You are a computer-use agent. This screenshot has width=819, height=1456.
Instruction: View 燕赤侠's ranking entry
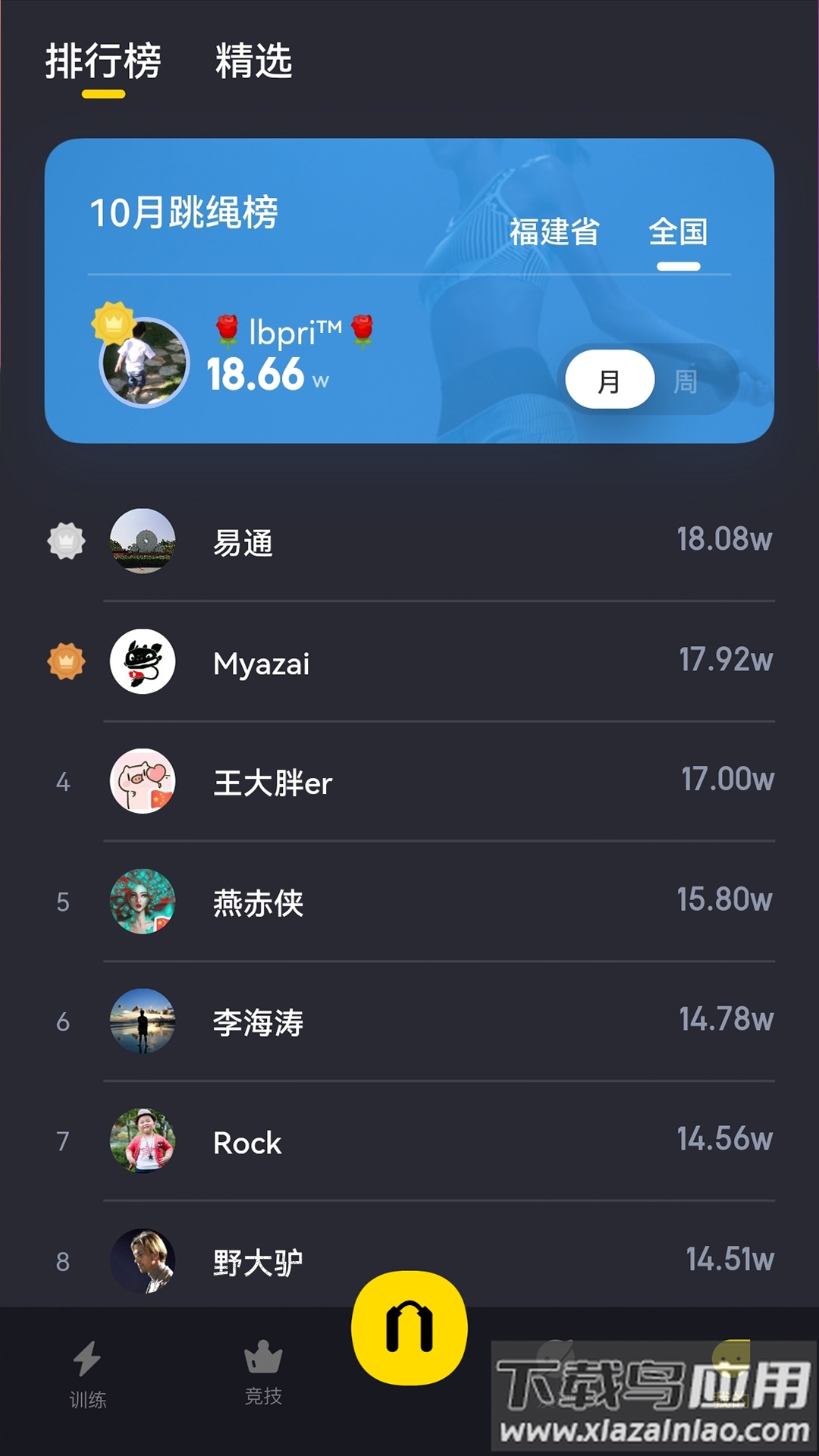click(409, 902)
